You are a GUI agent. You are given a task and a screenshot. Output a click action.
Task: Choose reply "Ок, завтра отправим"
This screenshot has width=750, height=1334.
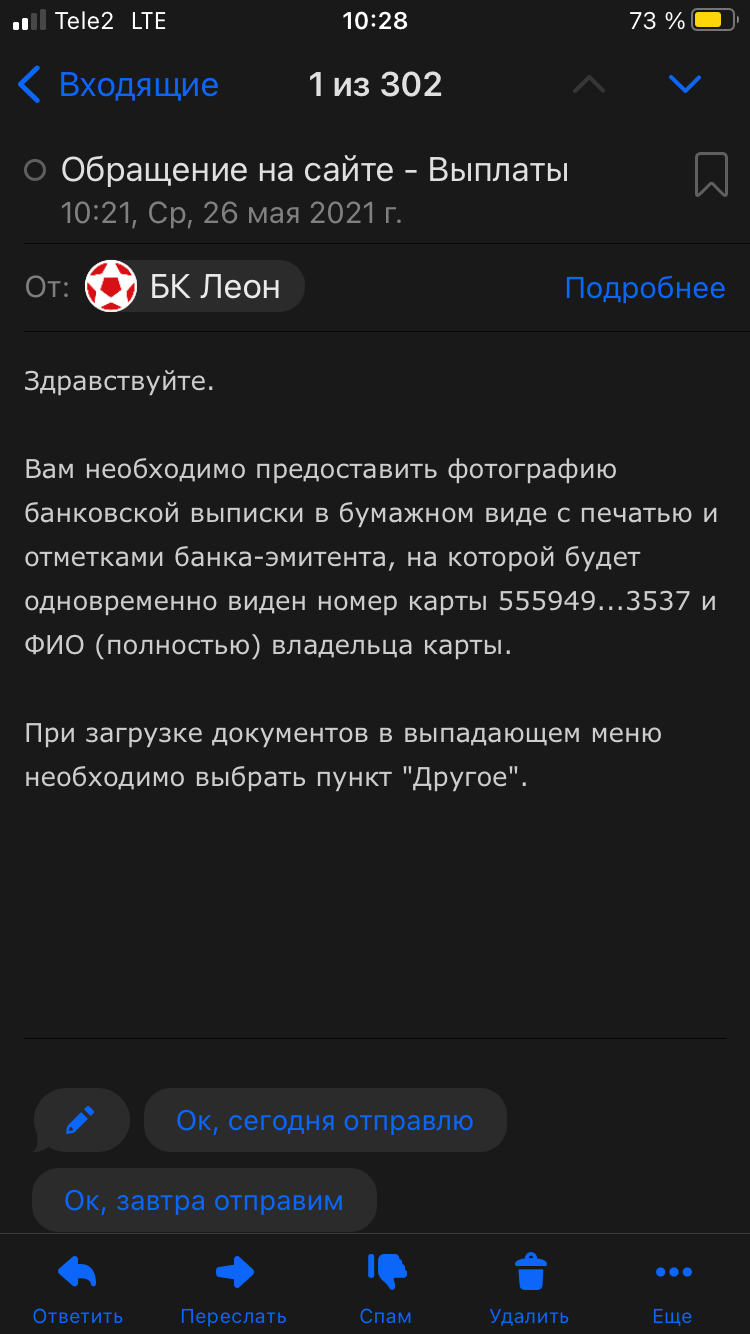click(204, 1200)
